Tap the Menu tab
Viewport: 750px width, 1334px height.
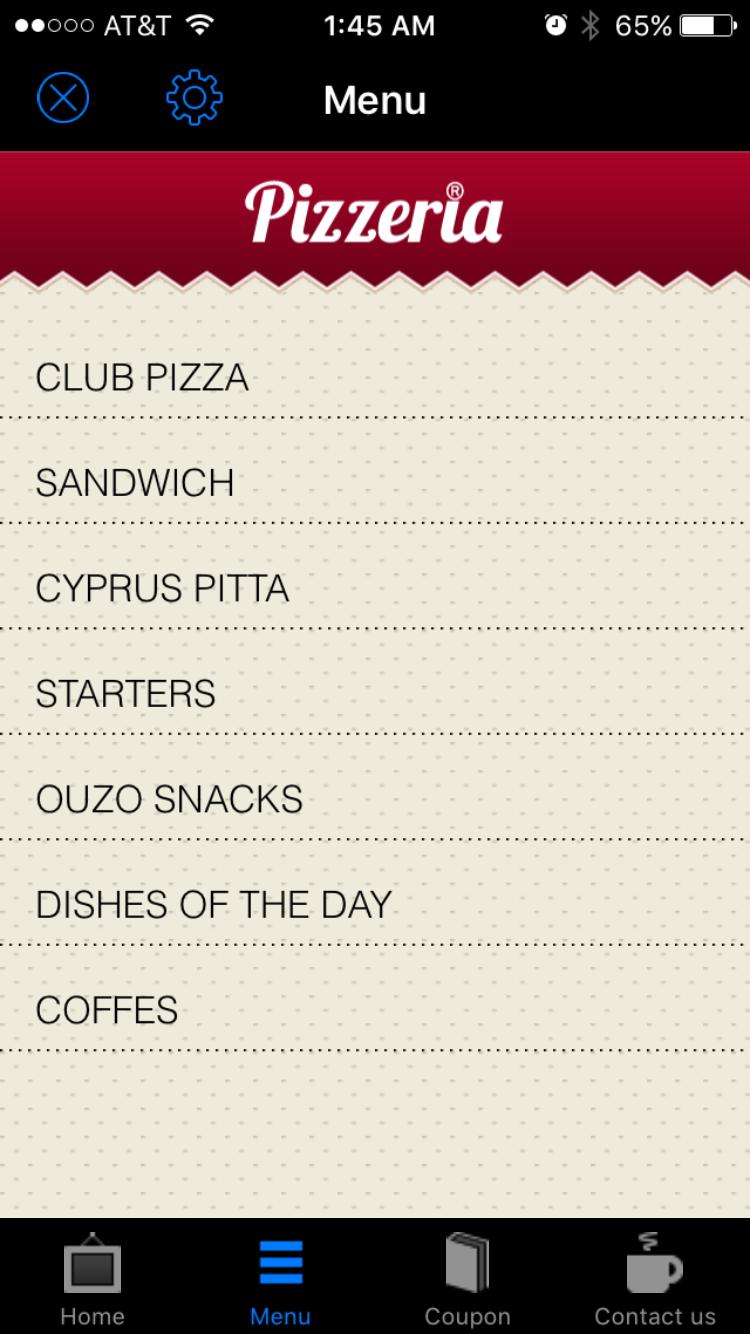pos(280,1278)
